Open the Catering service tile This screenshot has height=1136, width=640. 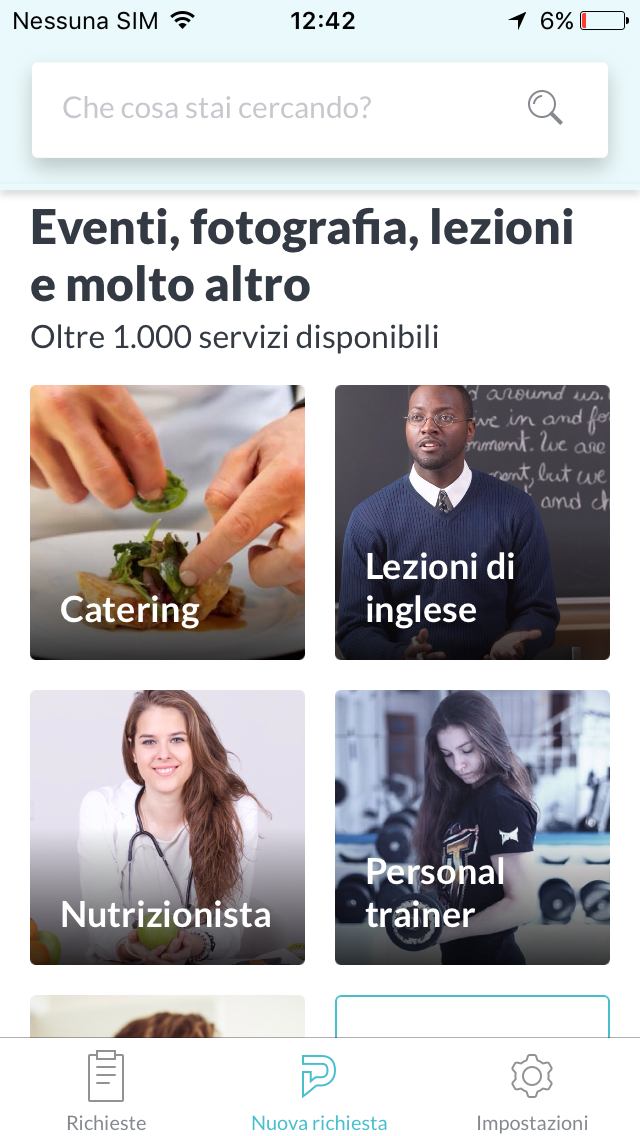tap(167, 522)
